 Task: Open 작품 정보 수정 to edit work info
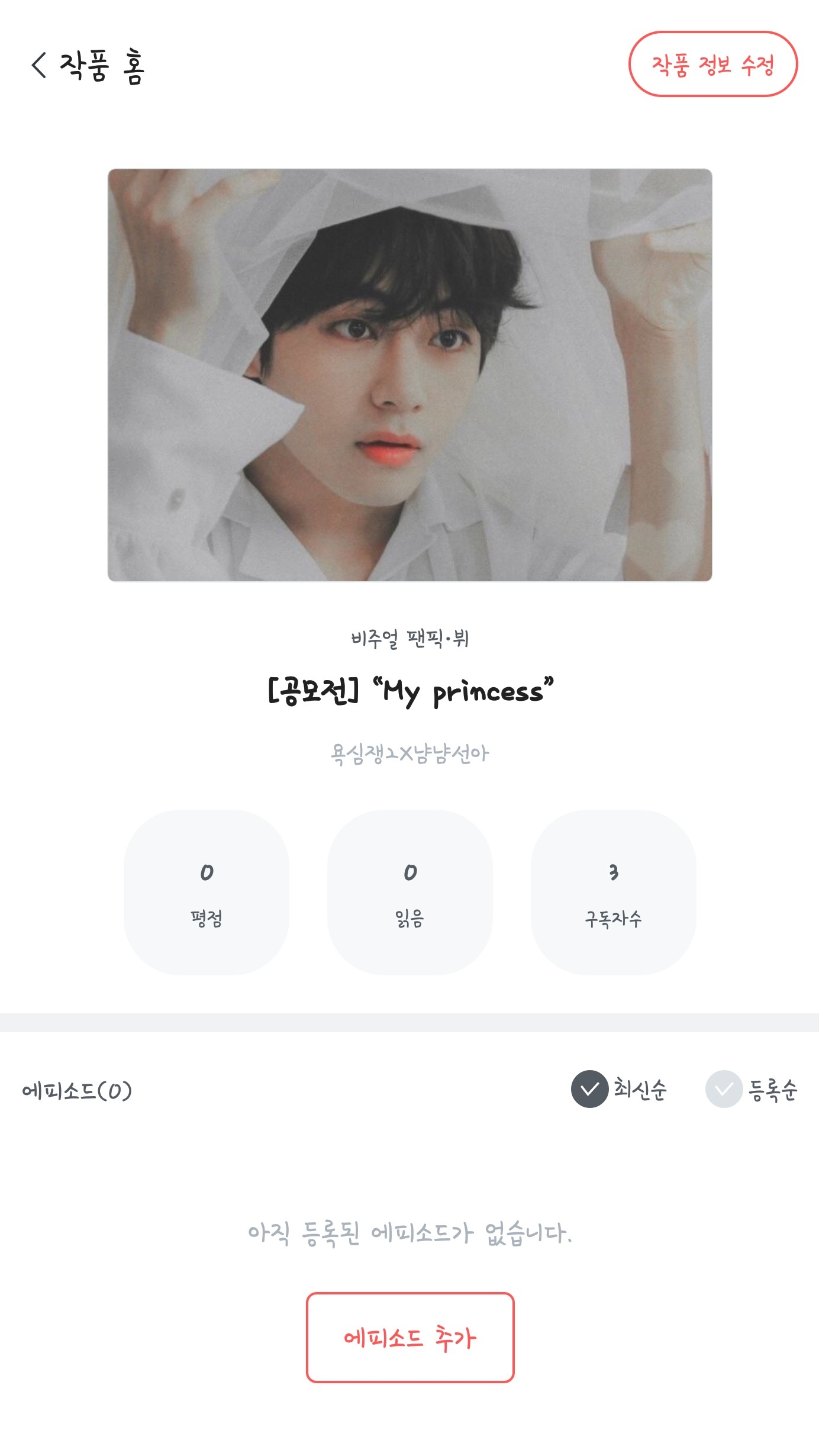[x=712, y=65]
